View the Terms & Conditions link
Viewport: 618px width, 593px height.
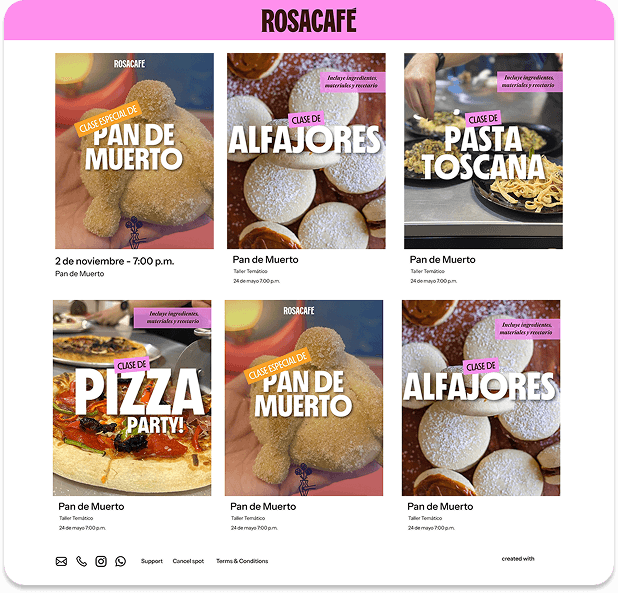(242, 561)
